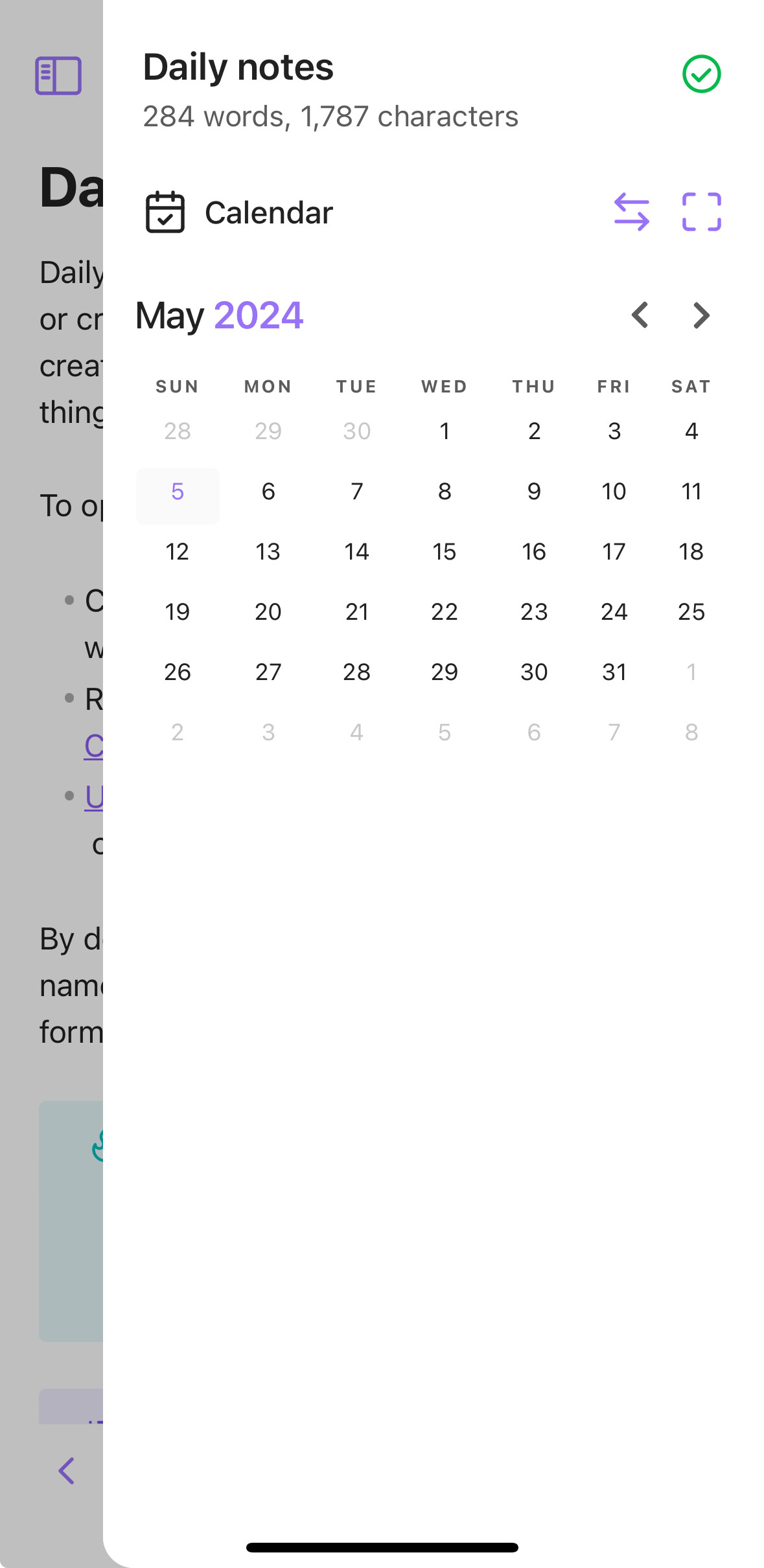Select June 8 from the next month
This screenshot has width=764, height=1568.
(x=691, y=733)
